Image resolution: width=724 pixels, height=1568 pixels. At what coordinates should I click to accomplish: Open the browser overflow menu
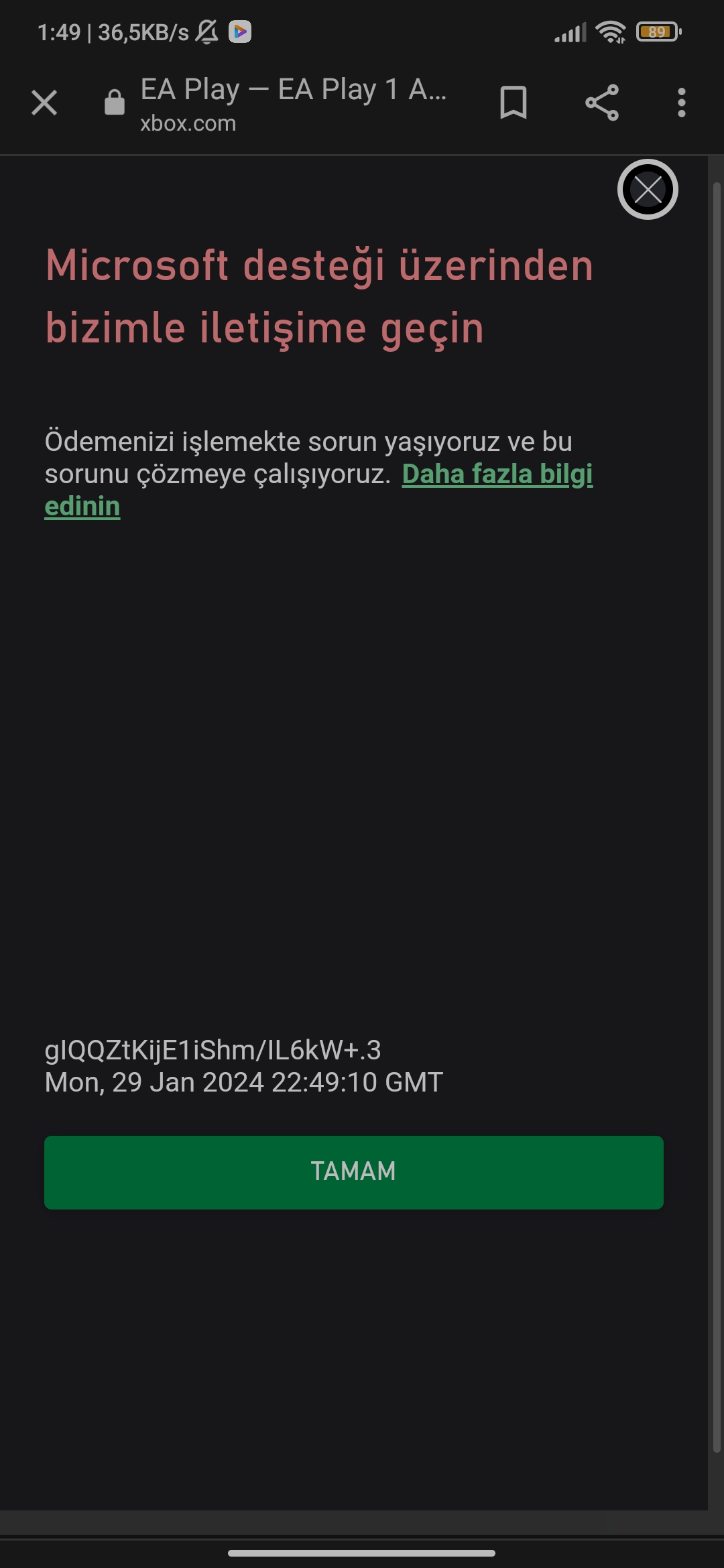pos(681,103)
